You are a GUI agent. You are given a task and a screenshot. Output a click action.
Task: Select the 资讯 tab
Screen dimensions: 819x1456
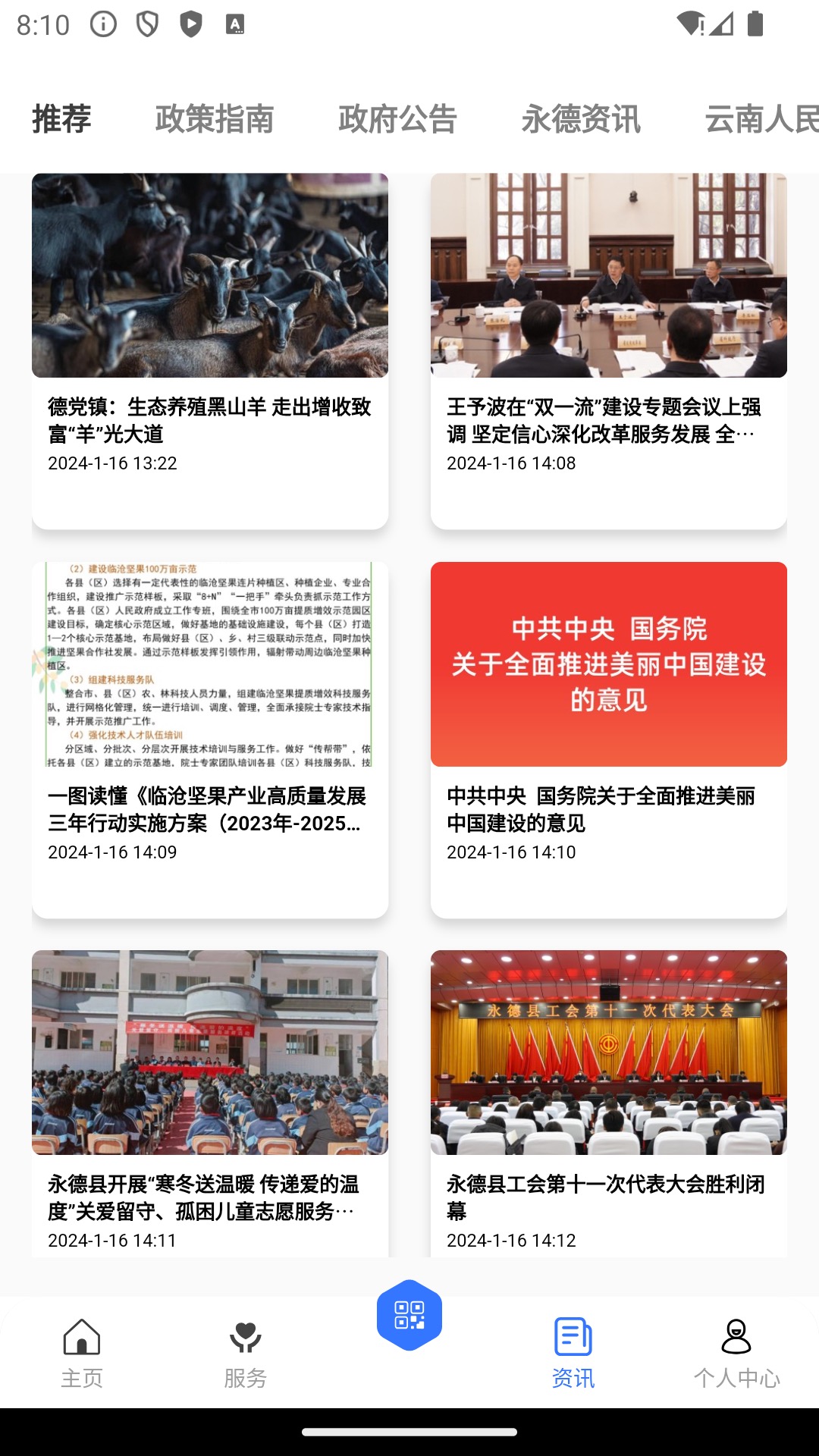click(x=573, y=1354)
